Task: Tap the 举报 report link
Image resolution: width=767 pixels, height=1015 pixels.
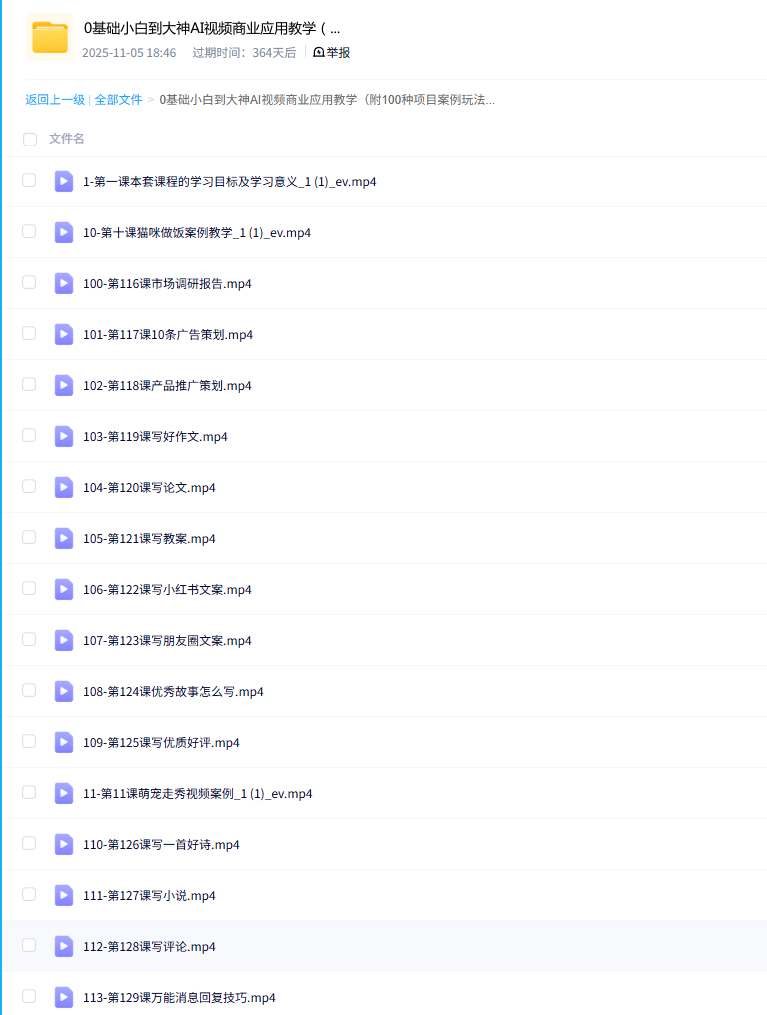Action: coord(332,53)
